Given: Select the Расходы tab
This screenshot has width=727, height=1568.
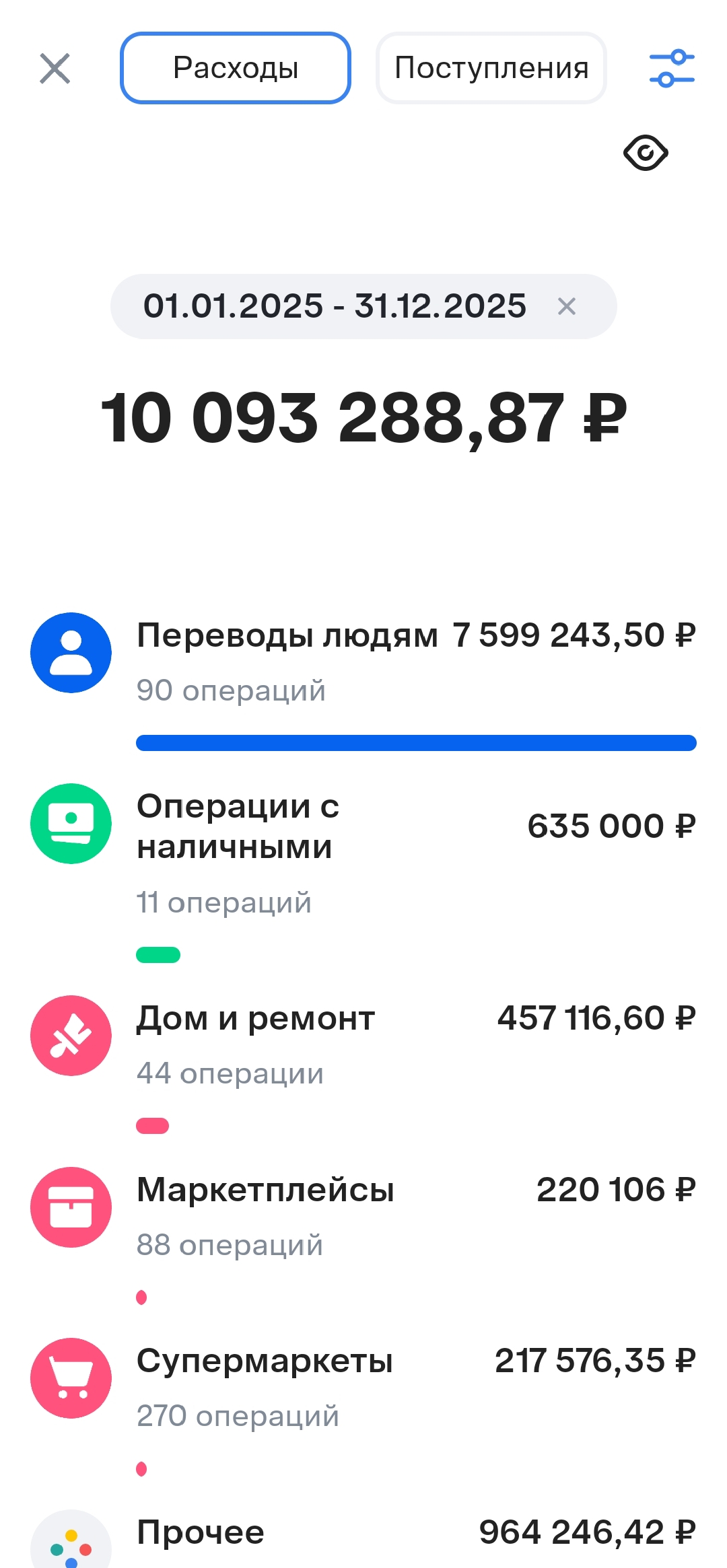Looking at the screenshot, I should tap(236, 68).
